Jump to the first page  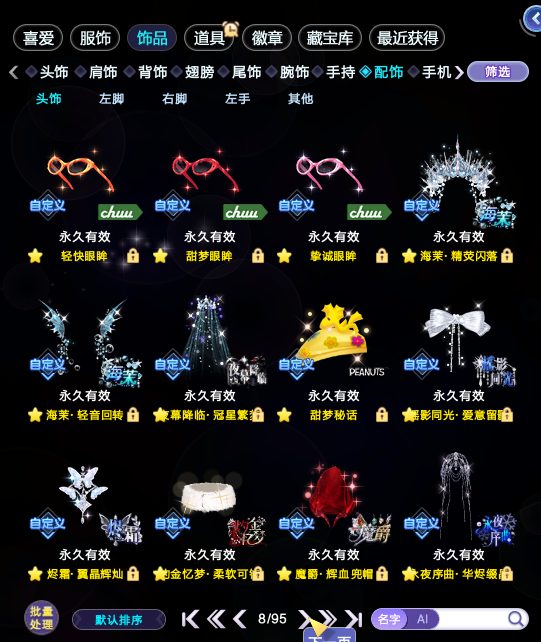(x=190, y=619)
